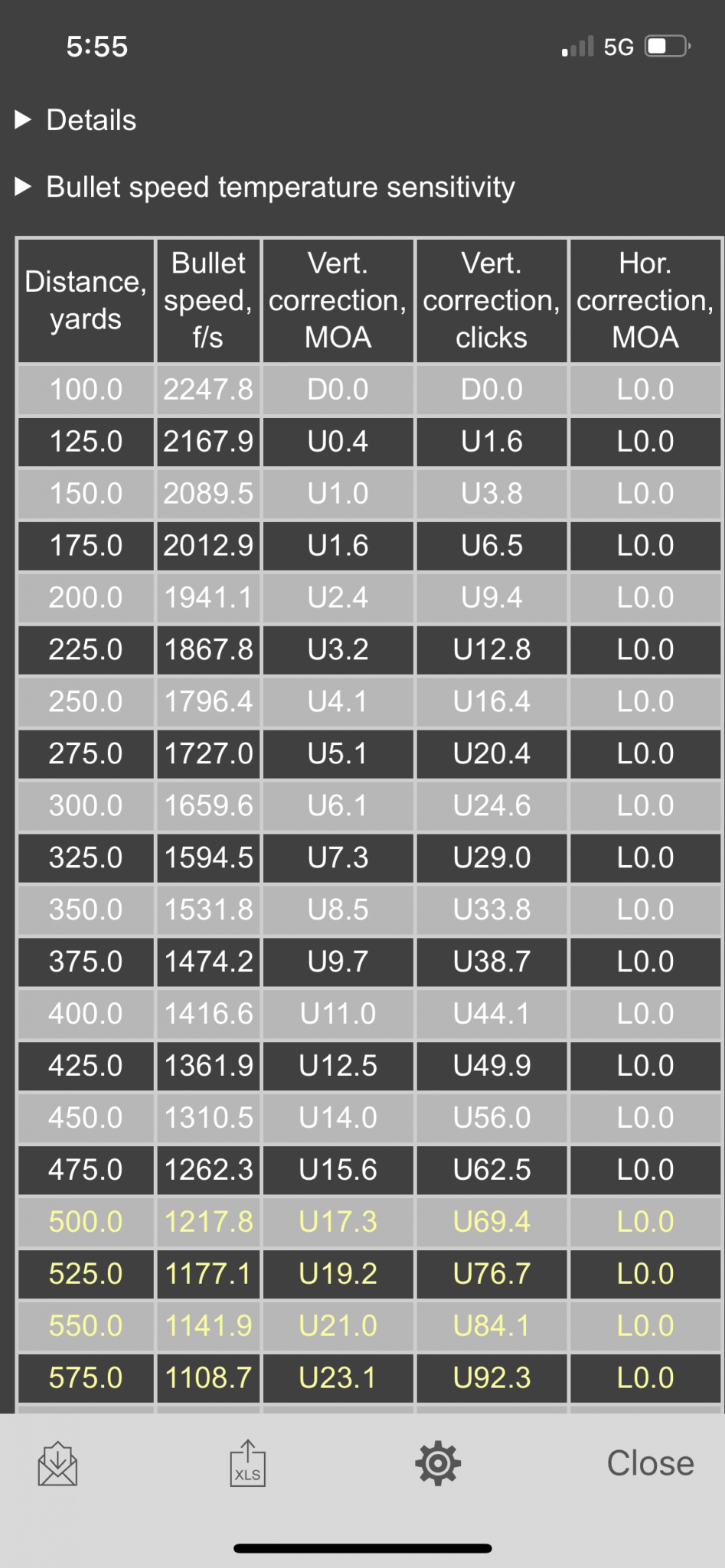Send the table by email

[57, 1464]
